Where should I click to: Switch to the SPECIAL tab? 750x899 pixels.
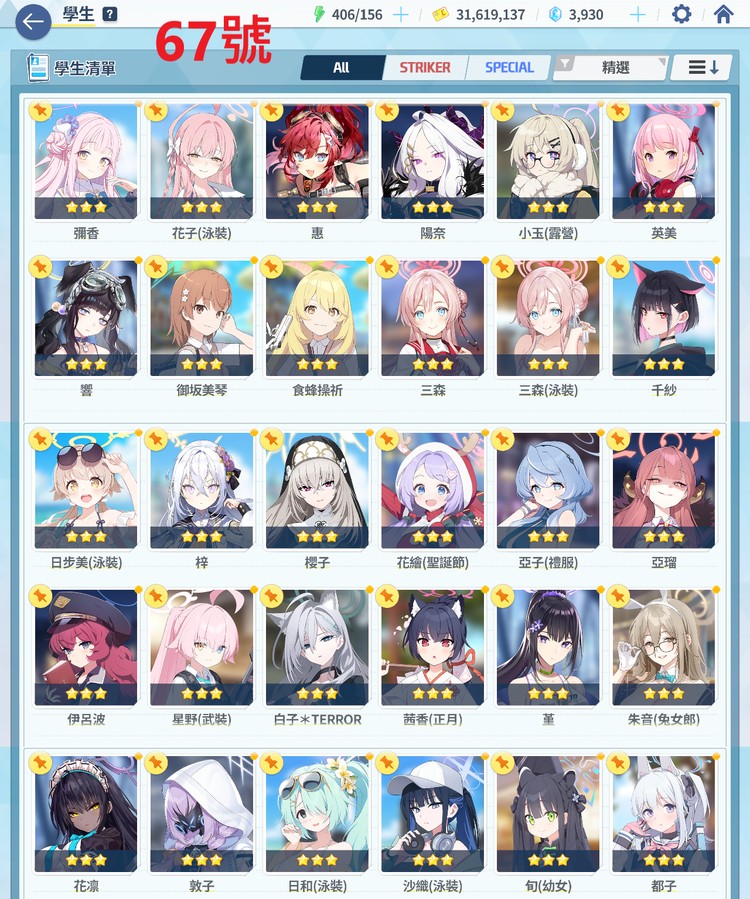tap(509, 68)
